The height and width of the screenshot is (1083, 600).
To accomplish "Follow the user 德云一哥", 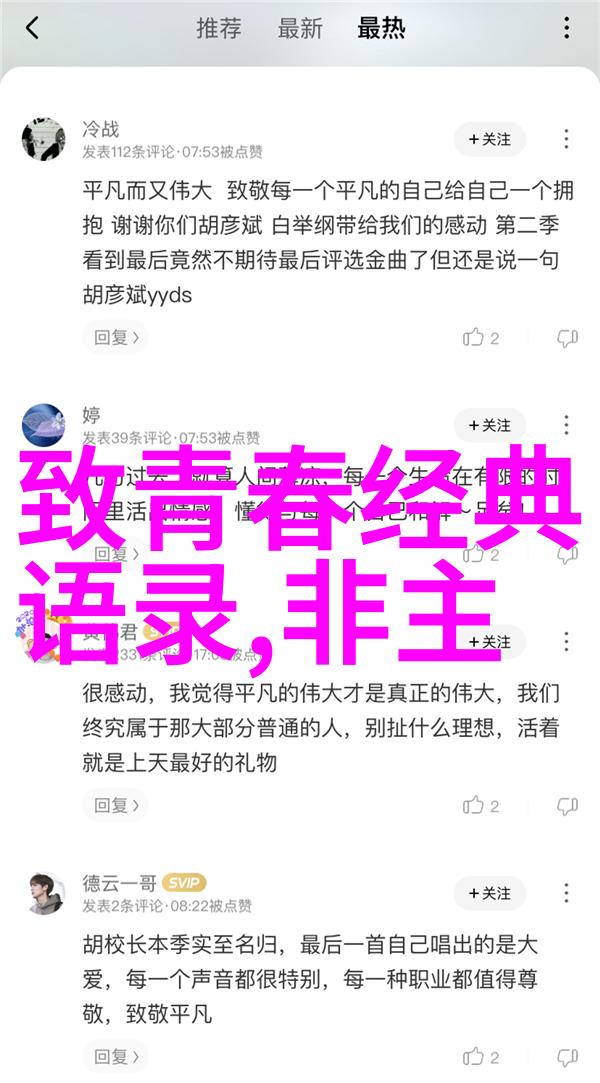I will click(489, 893).
